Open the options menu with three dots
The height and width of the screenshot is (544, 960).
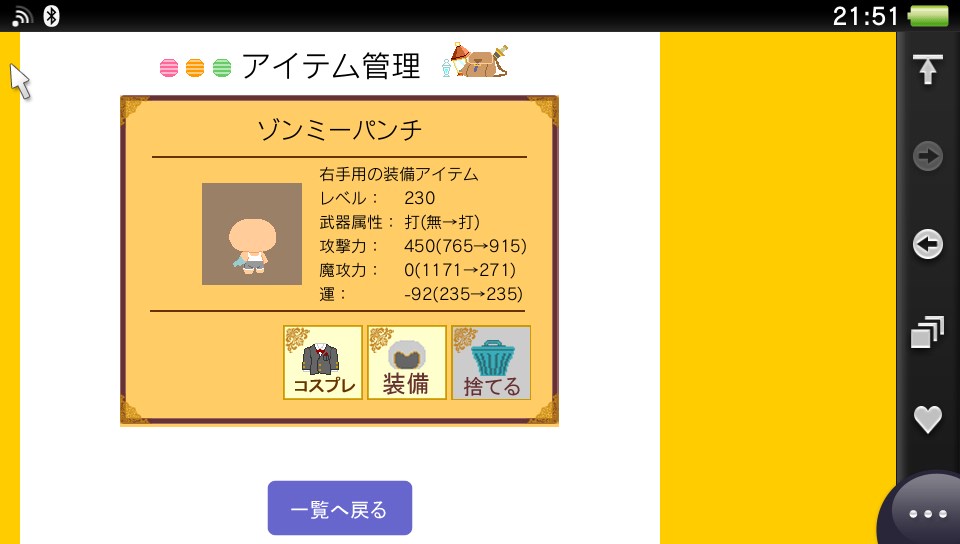coord(927,513)
